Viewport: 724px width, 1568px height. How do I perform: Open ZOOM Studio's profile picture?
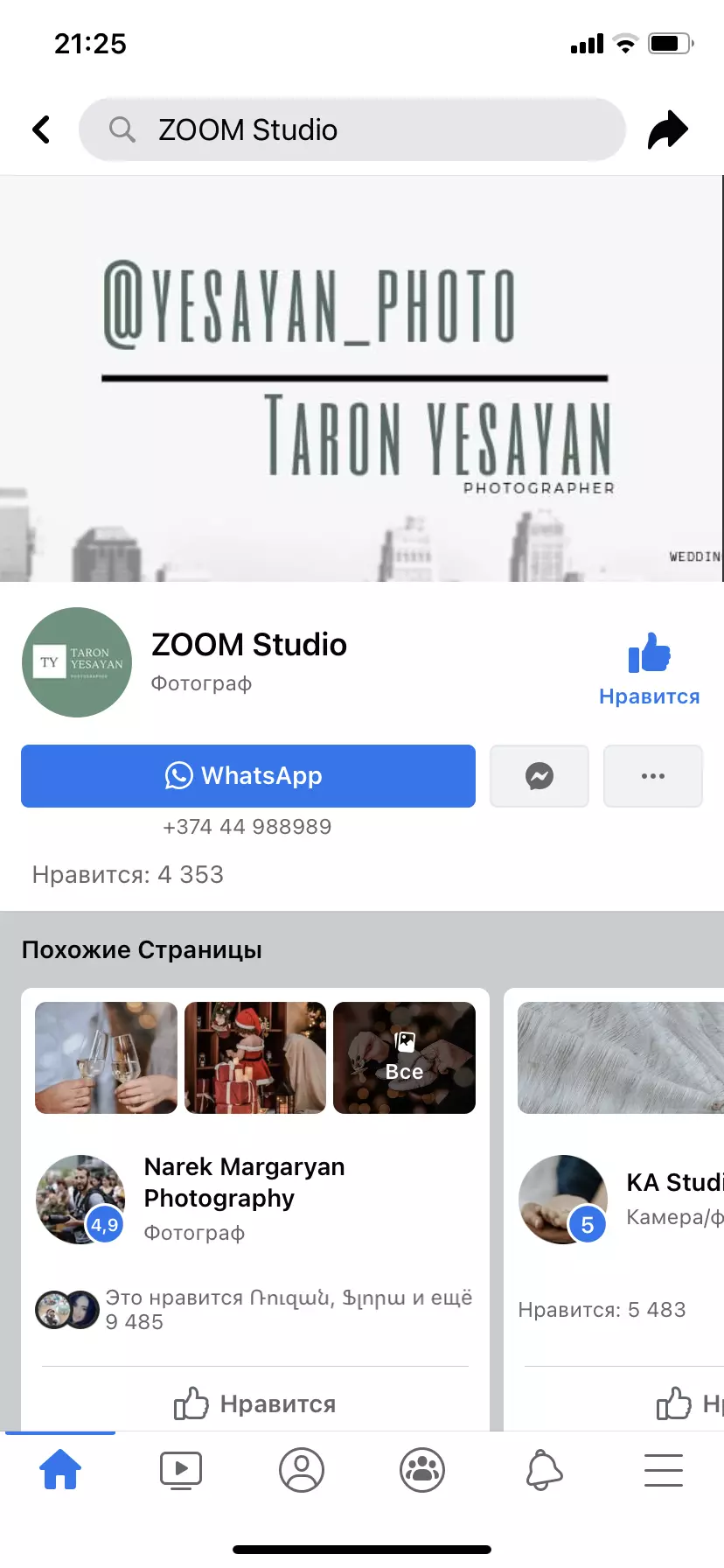tap(77, 662)
